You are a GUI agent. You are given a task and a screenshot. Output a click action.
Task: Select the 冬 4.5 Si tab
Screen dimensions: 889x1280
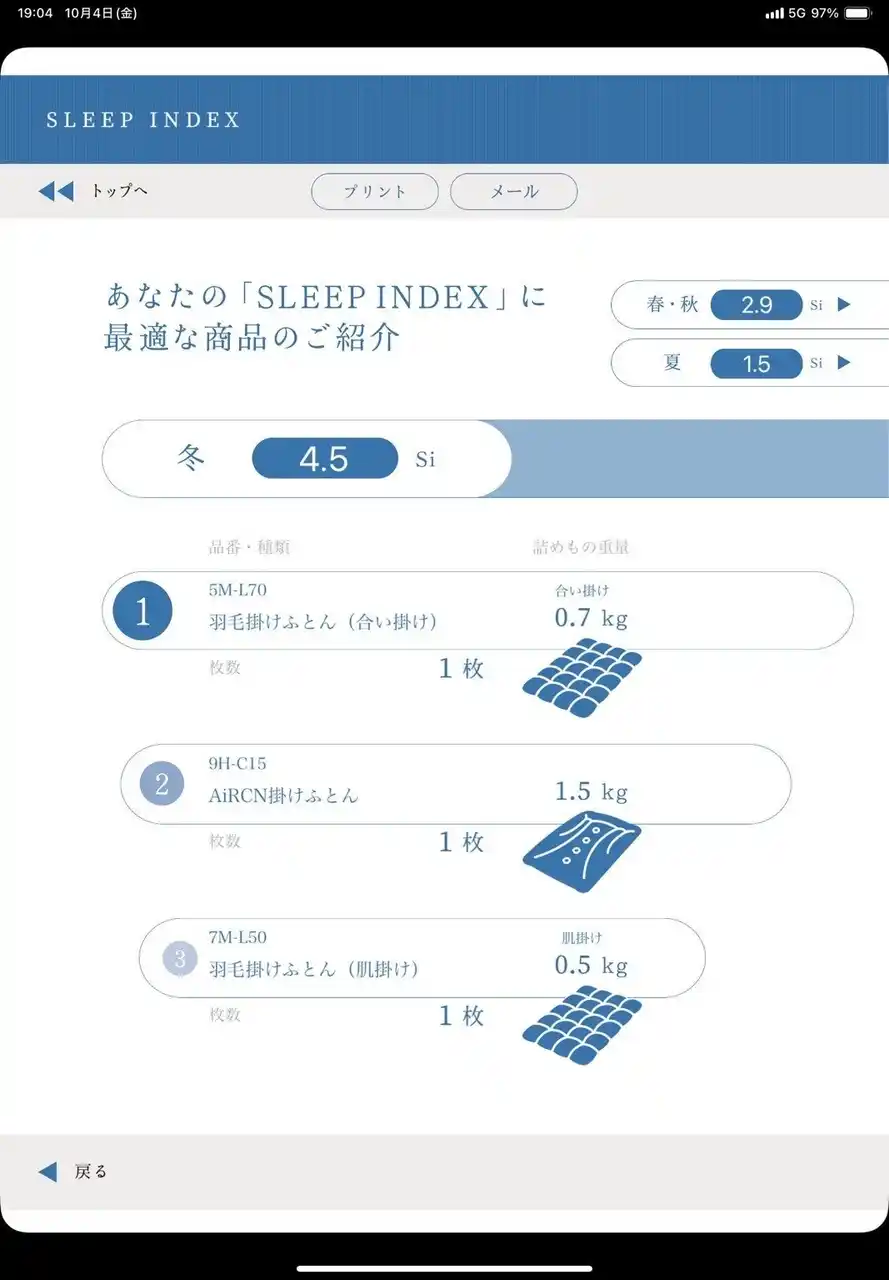306,459
